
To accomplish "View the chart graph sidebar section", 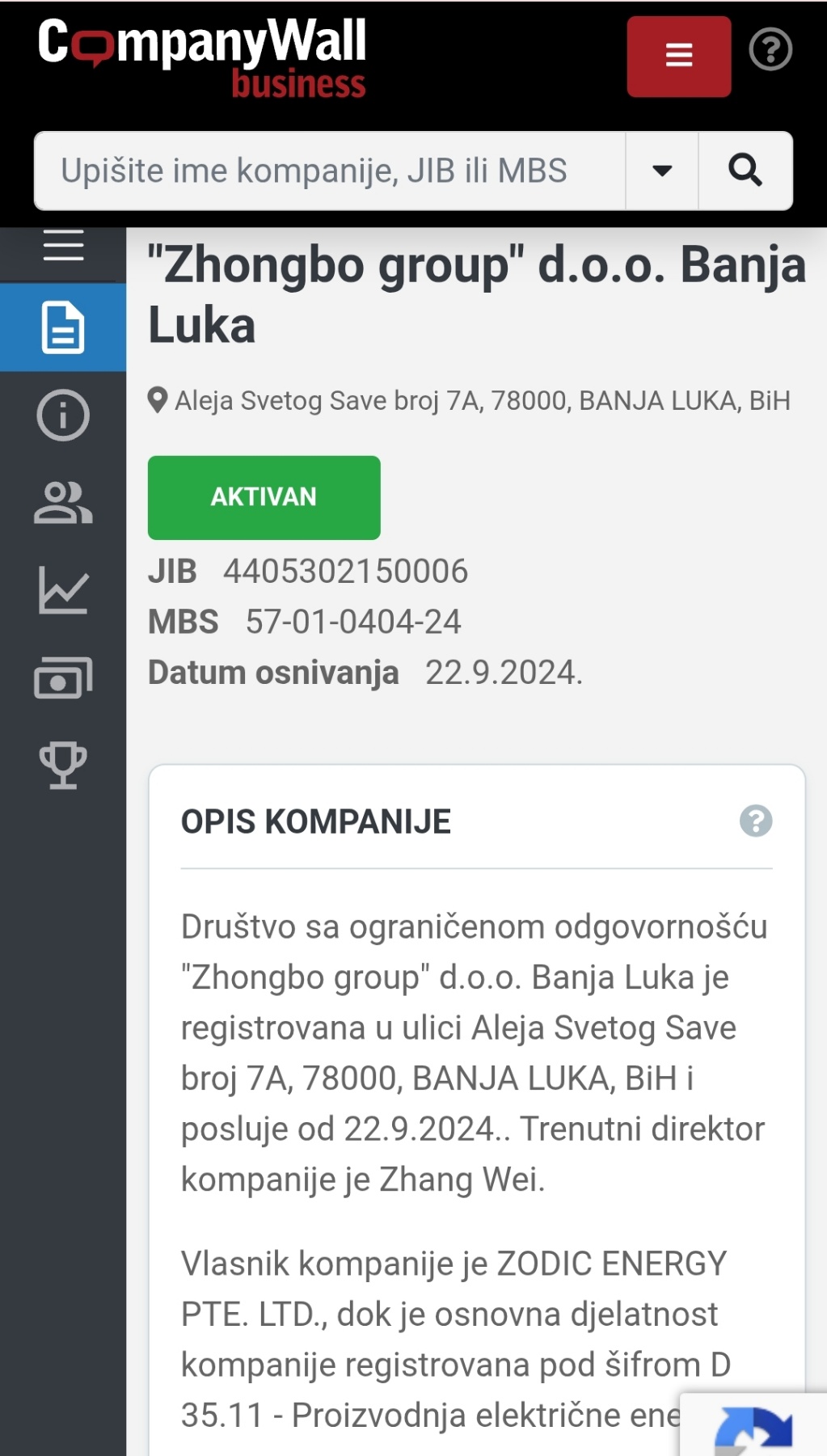I will click(63, 590).
